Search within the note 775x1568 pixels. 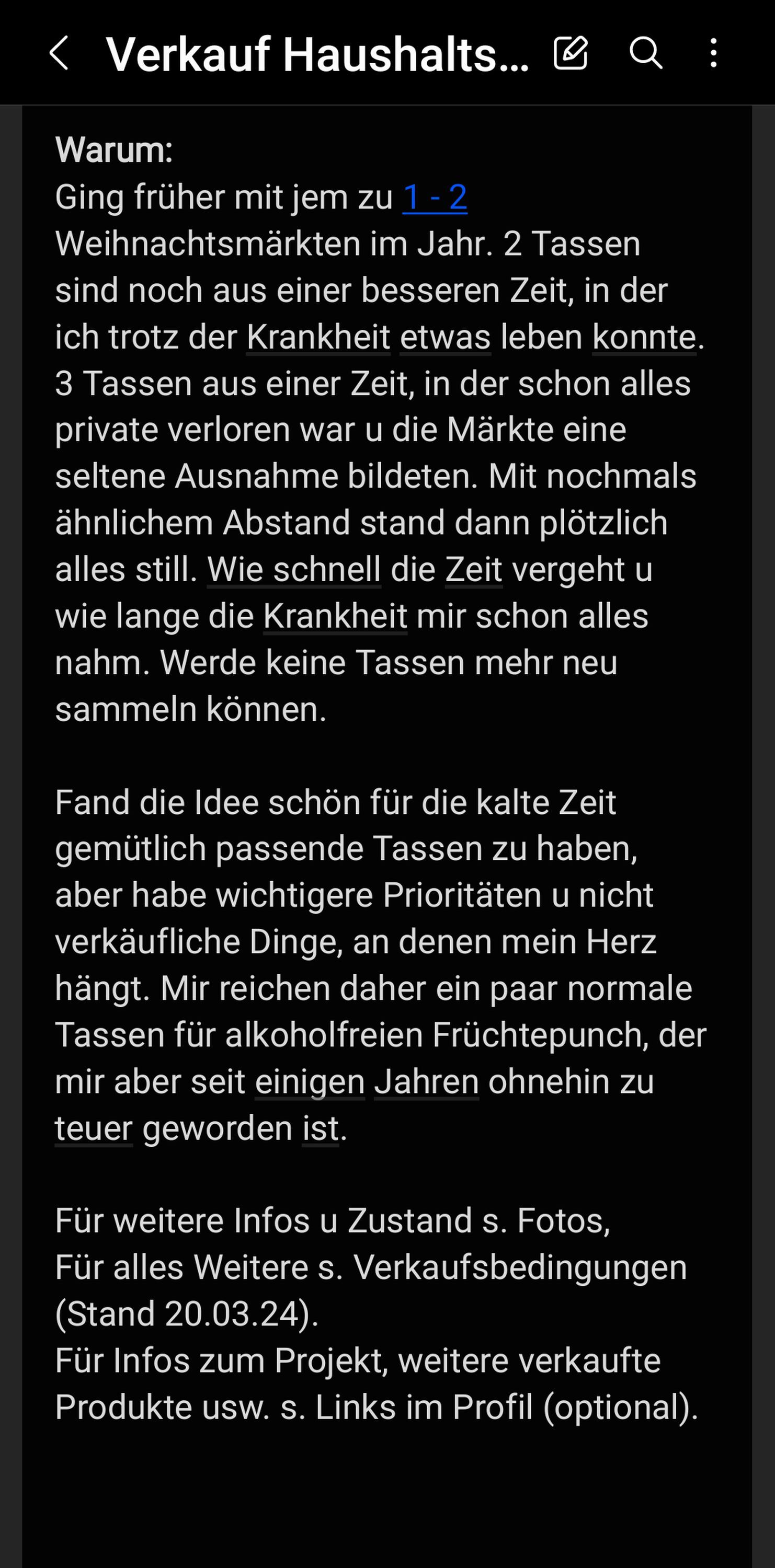click(645, 52)
